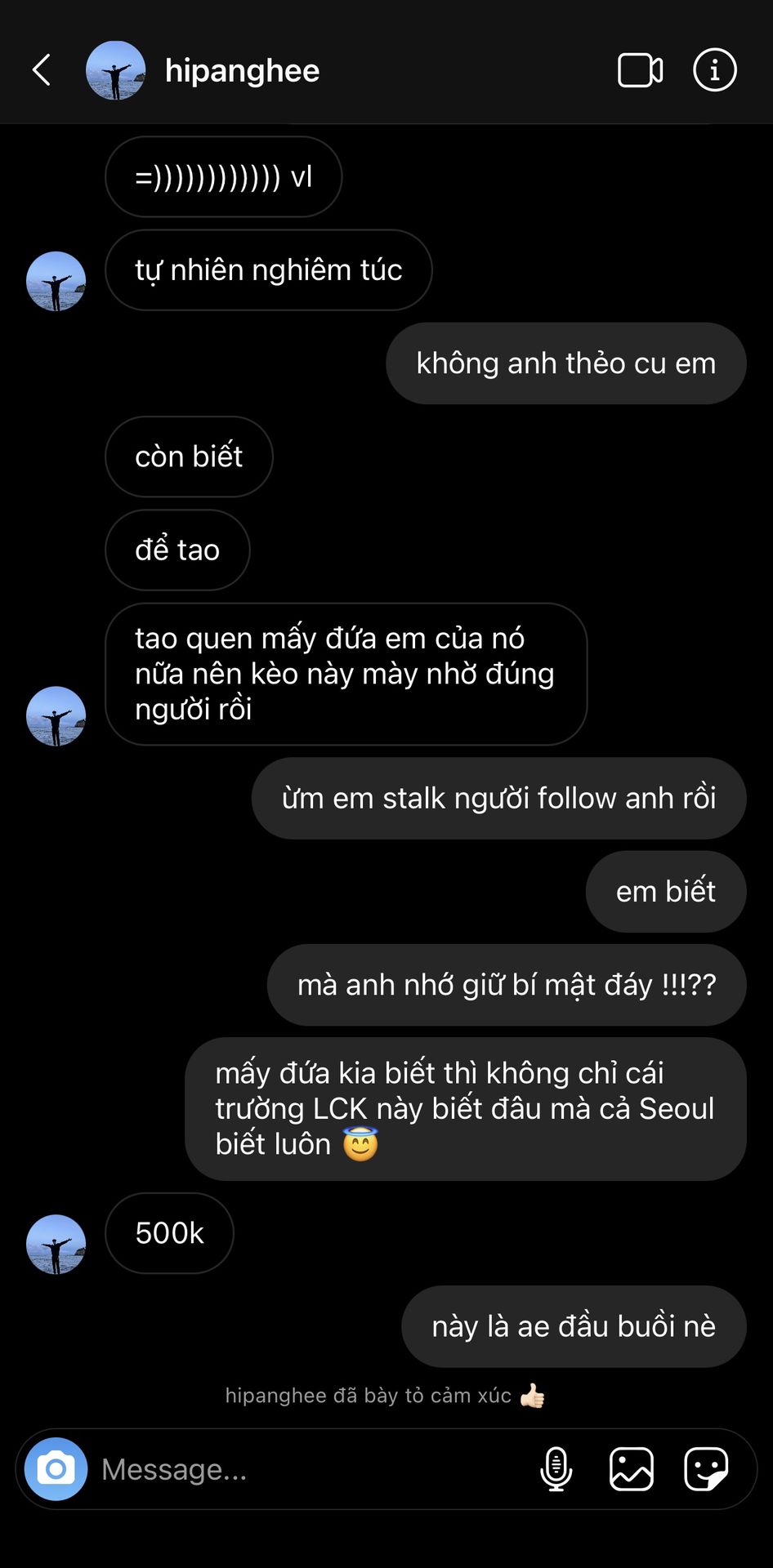
Task: Open the conversation info details
Action: 714,70
